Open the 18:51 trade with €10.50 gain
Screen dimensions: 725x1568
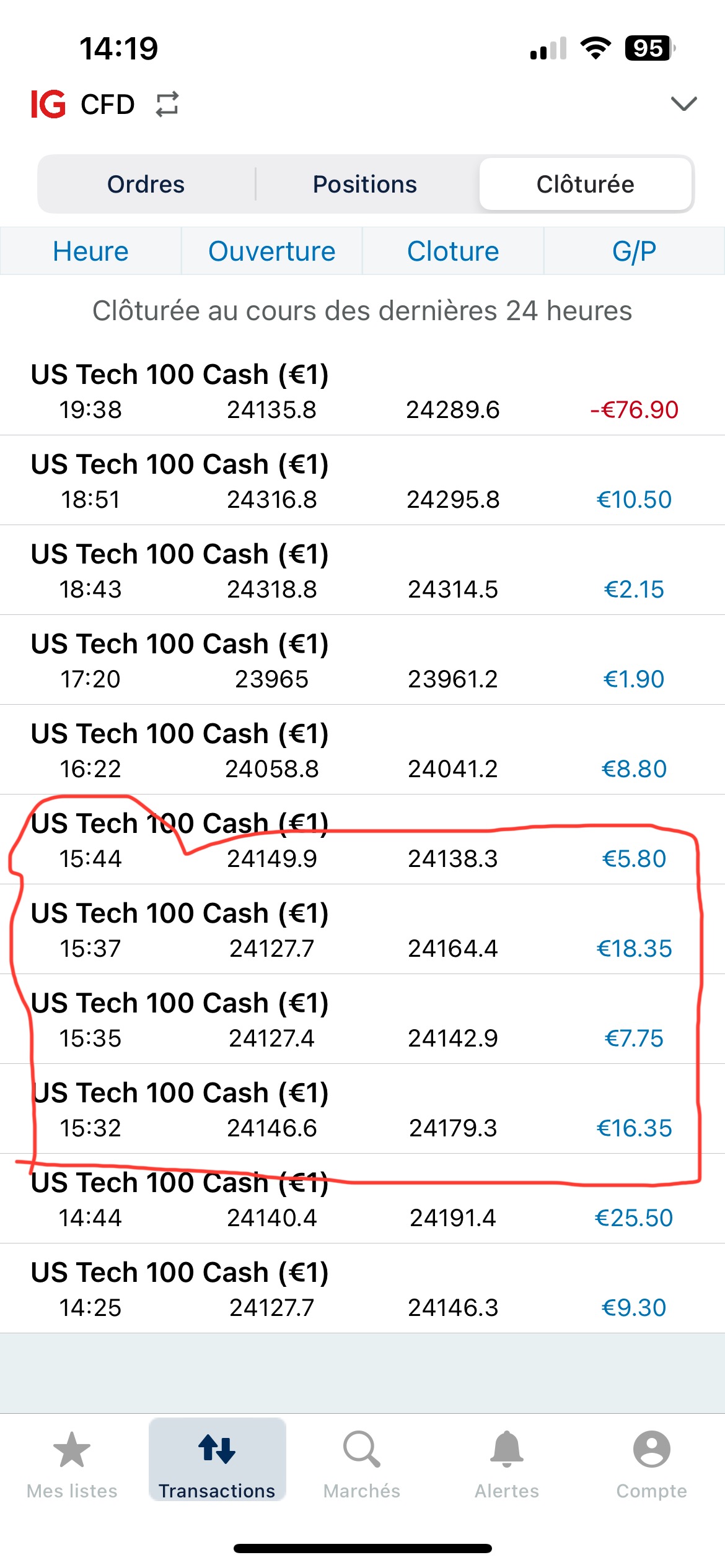(362, 481)
